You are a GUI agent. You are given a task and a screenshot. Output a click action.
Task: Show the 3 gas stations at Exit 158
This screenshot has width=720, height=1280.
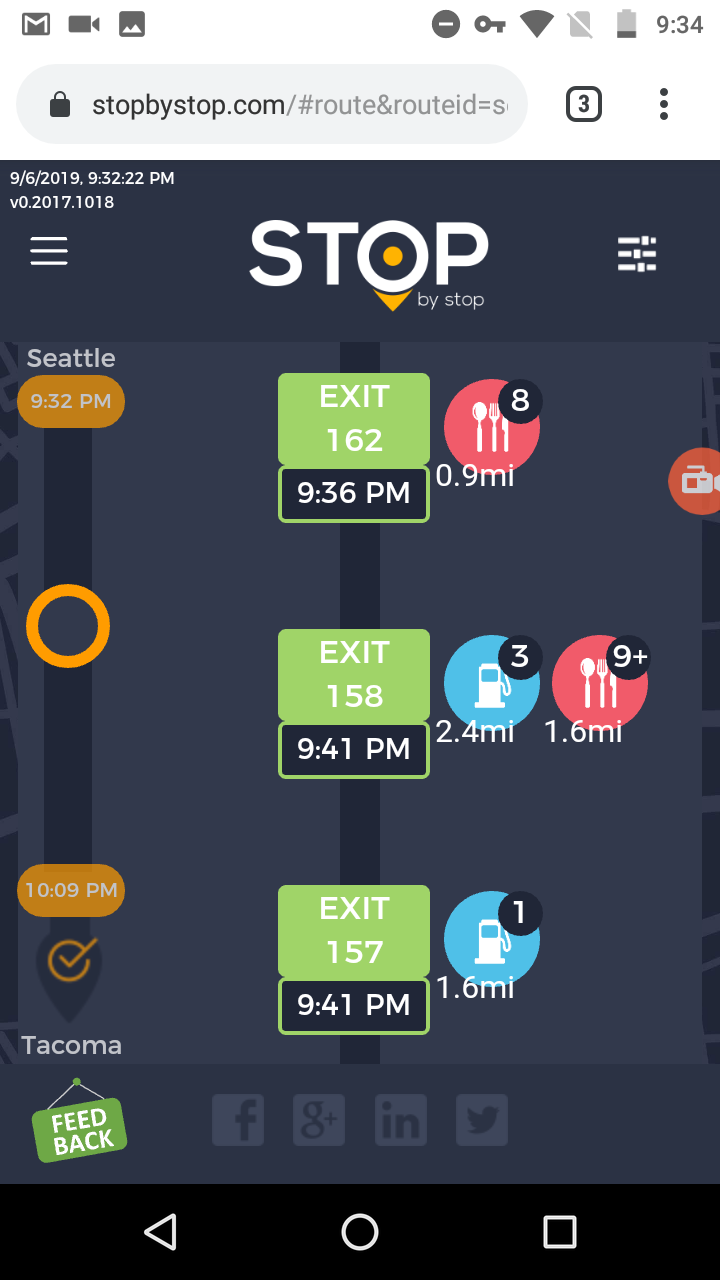tap(491, 684)
